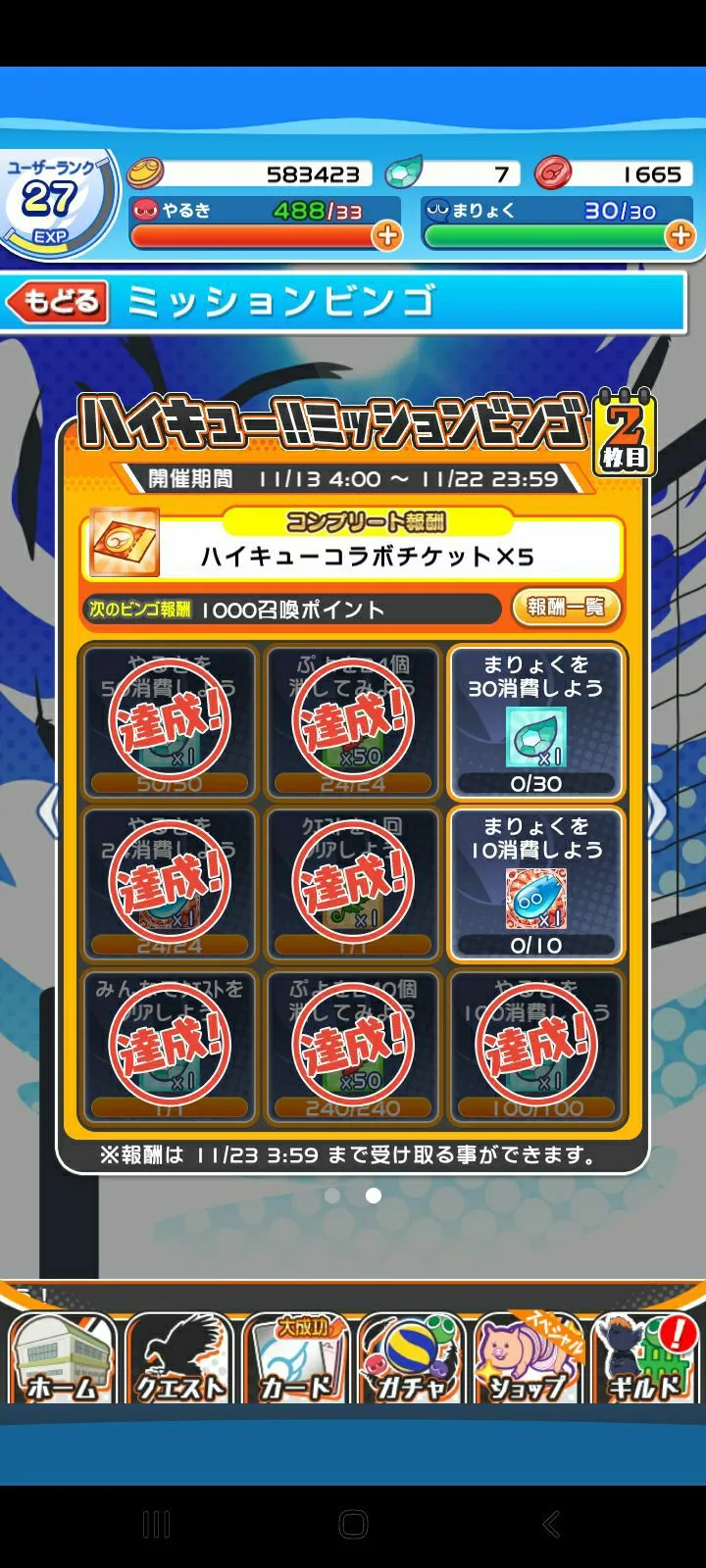Screen dimensions: 706x1568
Task: Select the まりょくを30消費しよう mission tile
Action: click(x=535, y=722)
